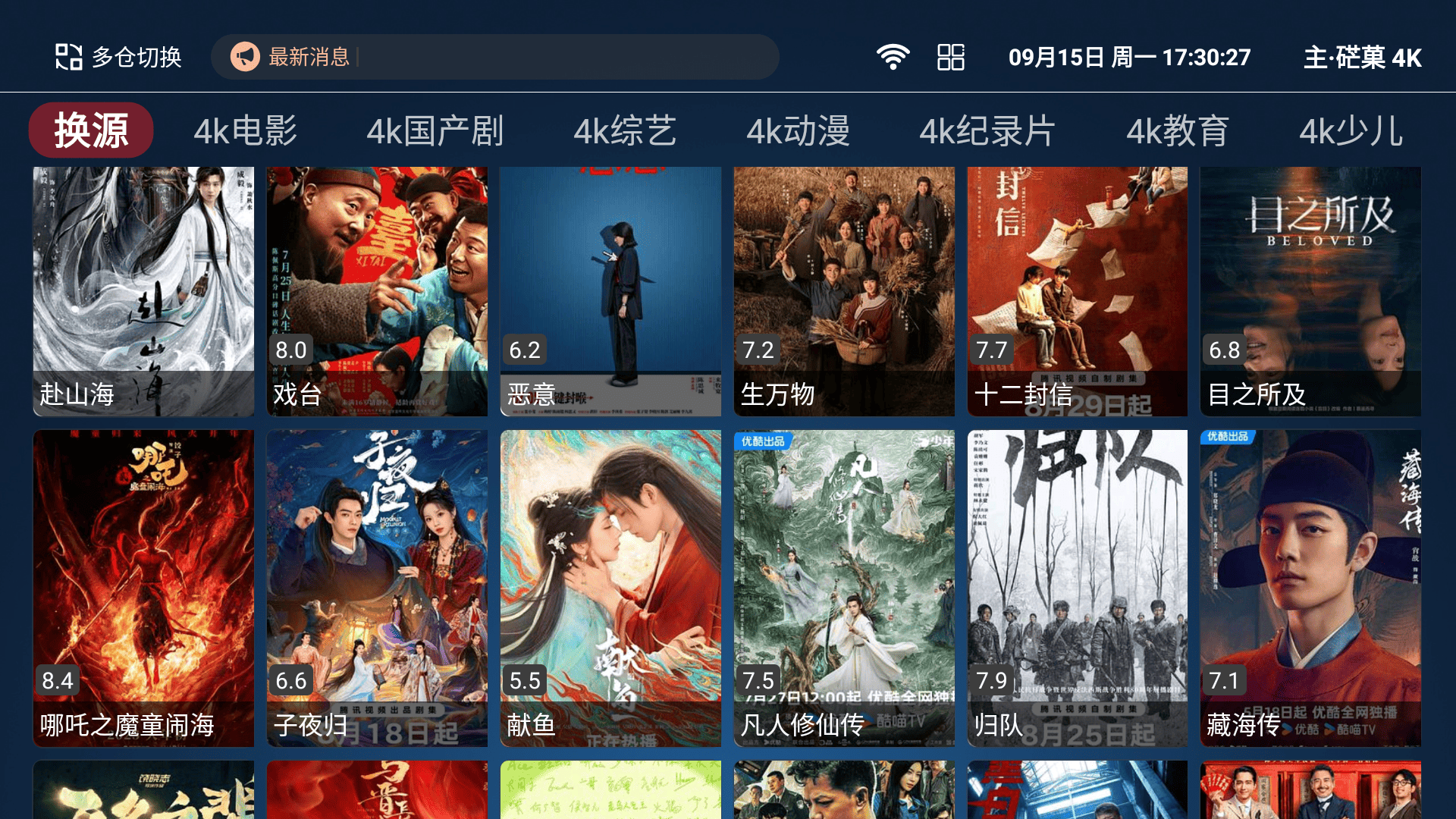1456x819 pixels.
Task: Switch to the 4k国产剧 tab
Action: tap(435, 130)
